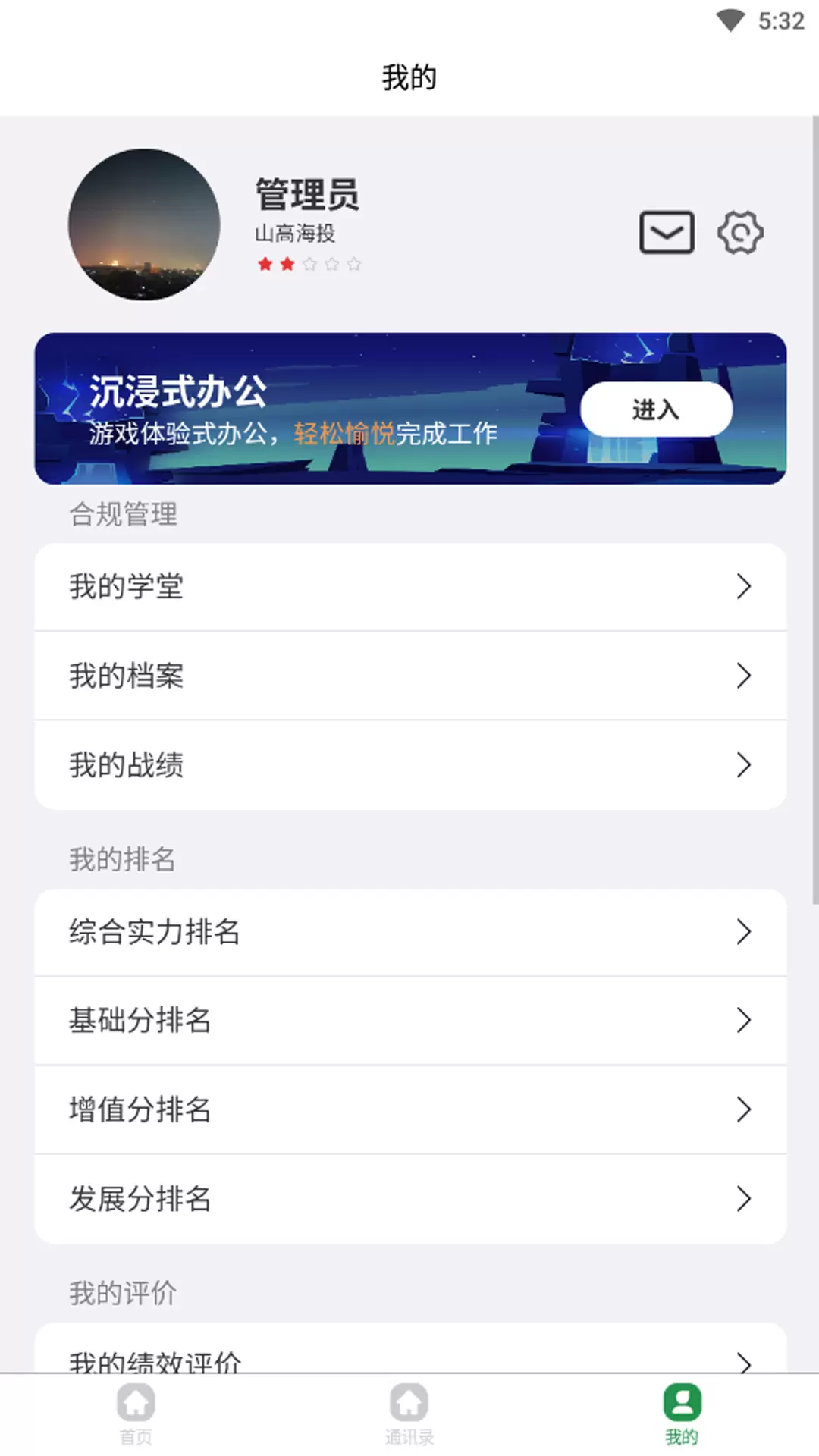Tap the profile avatar photo

coord(144,224)
